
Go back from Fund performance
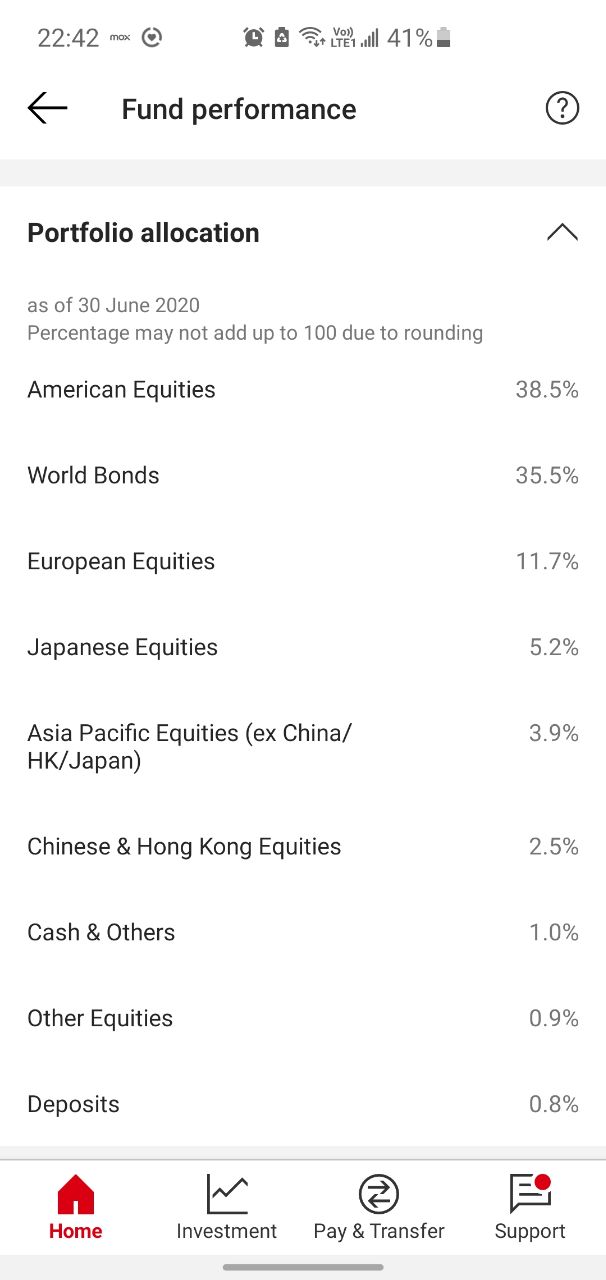(x=47, y=108)
